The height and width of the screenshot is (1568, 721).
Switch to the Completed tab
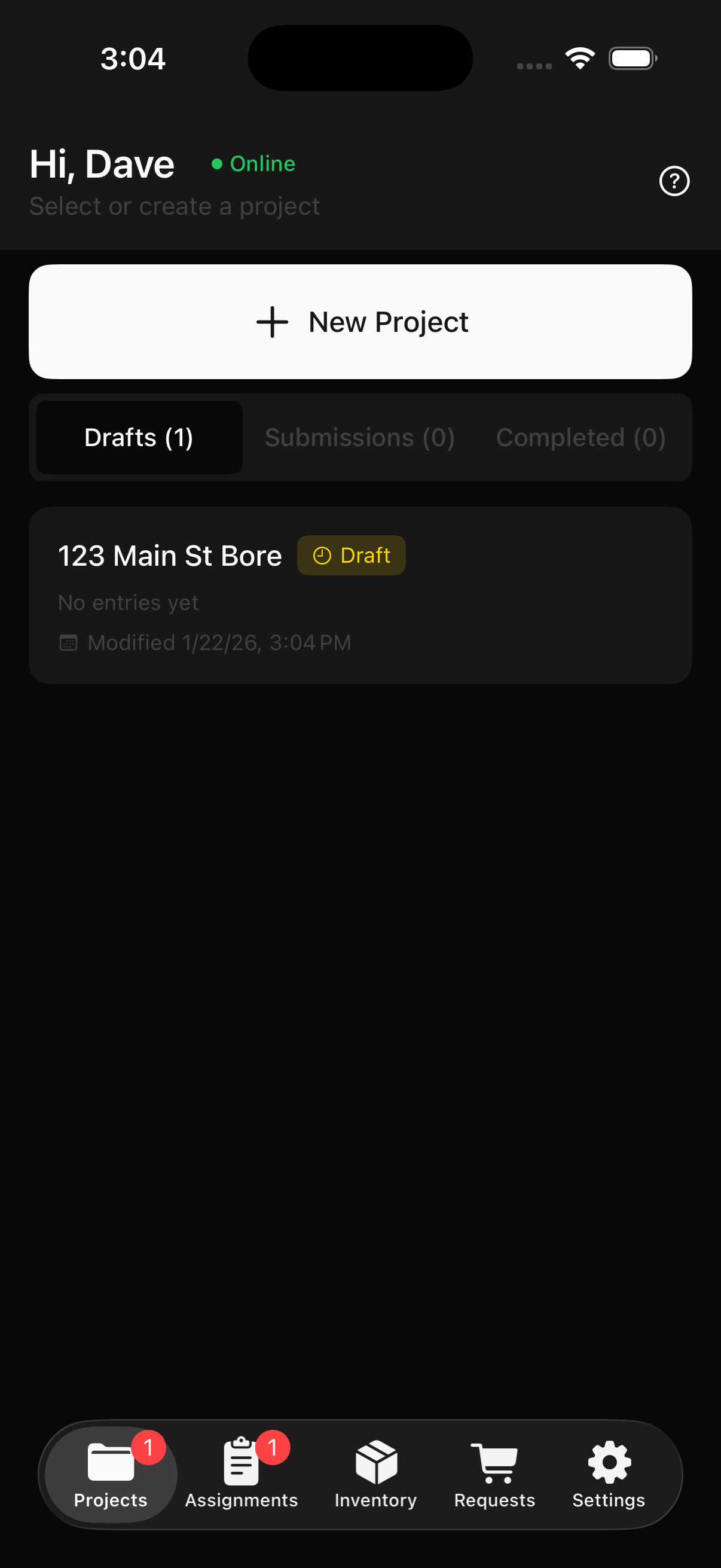tap(581, 437)
